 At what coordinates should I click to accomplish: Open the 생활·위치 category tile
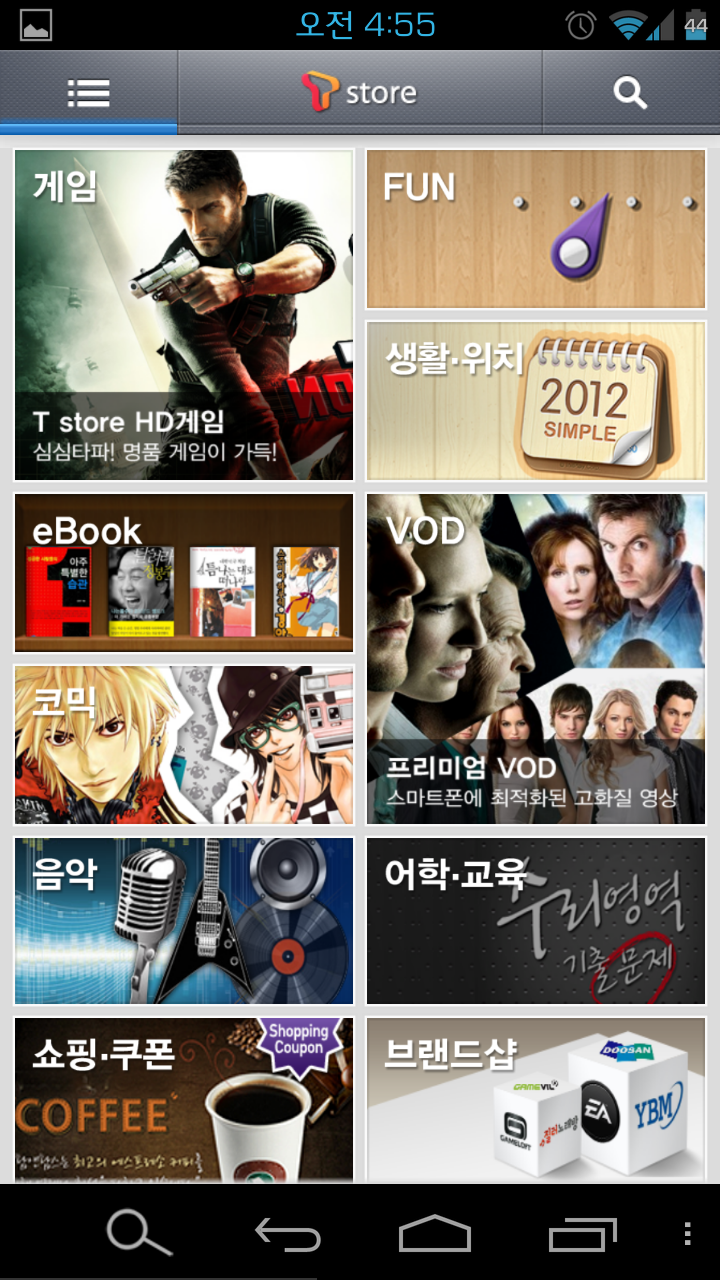[x=536, y=401]
